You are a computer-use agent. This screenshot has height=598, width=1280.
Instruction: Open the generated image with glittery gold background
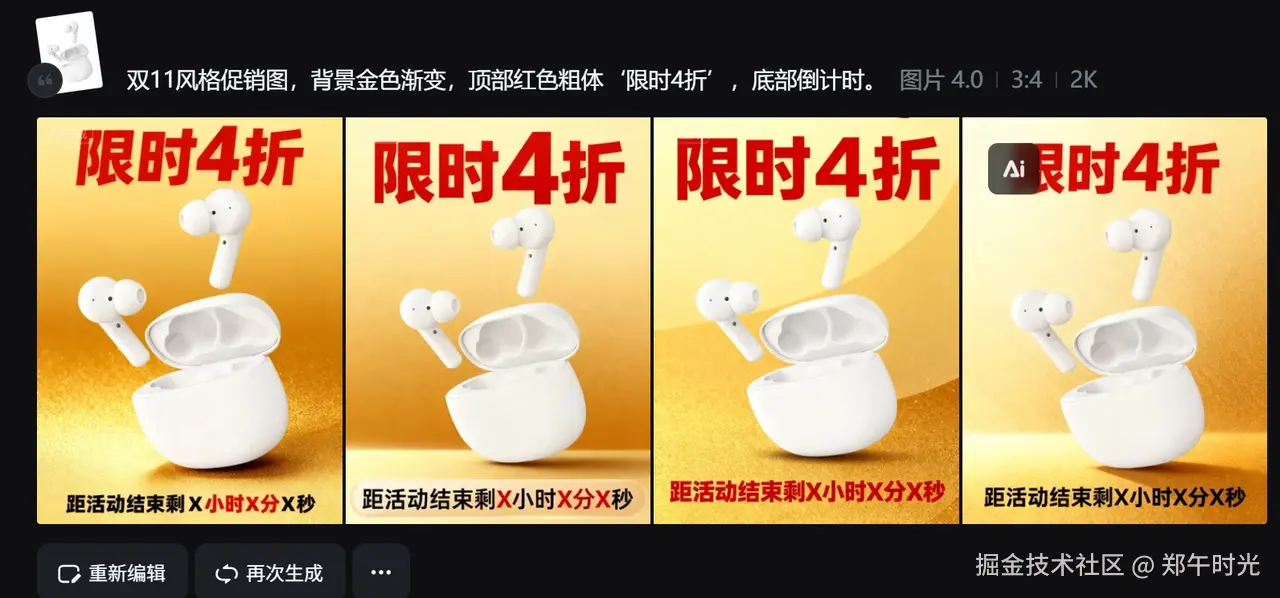[x=189, y=320]
